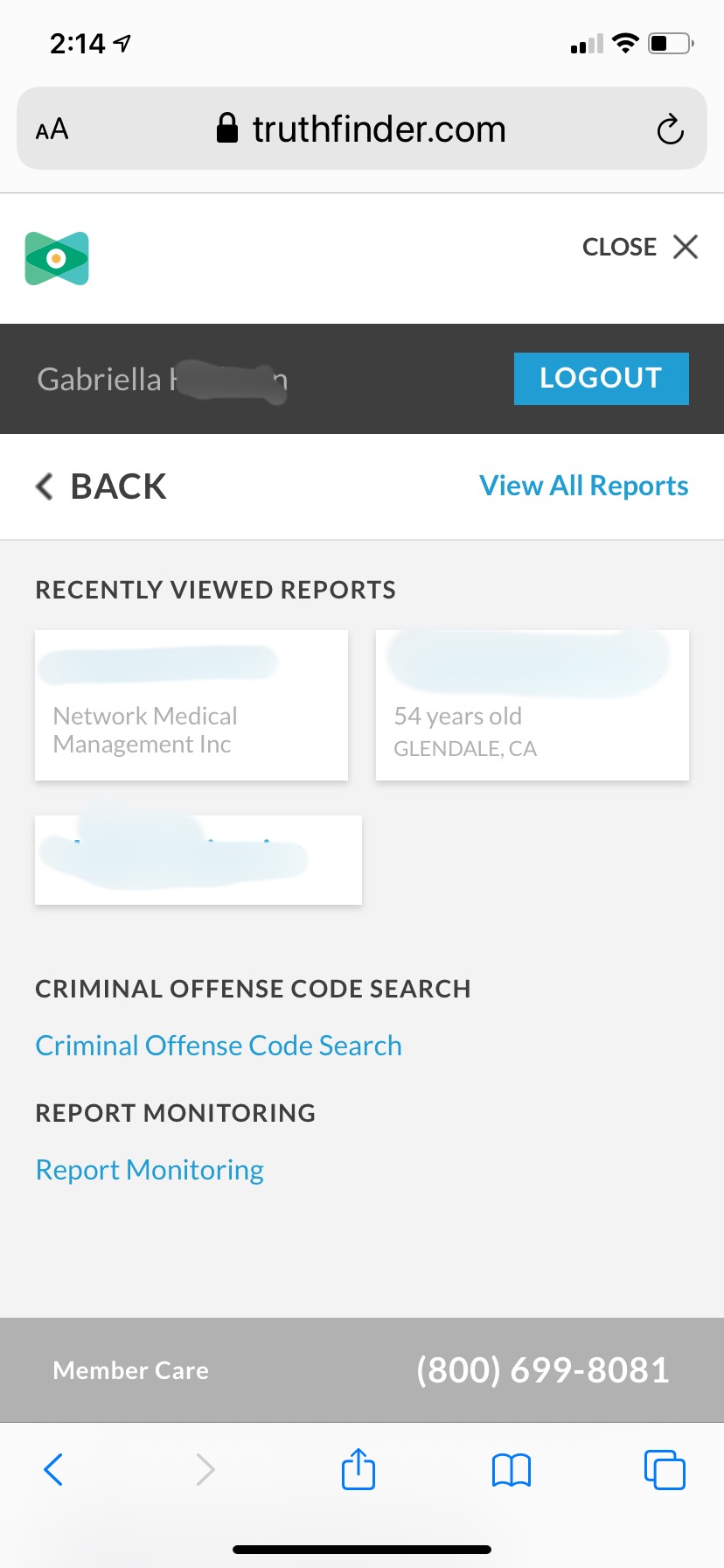Reload the truthfinder.com page
This screenshot has height=1568, width=724.
pyautogui.click(x=670, y=129)
